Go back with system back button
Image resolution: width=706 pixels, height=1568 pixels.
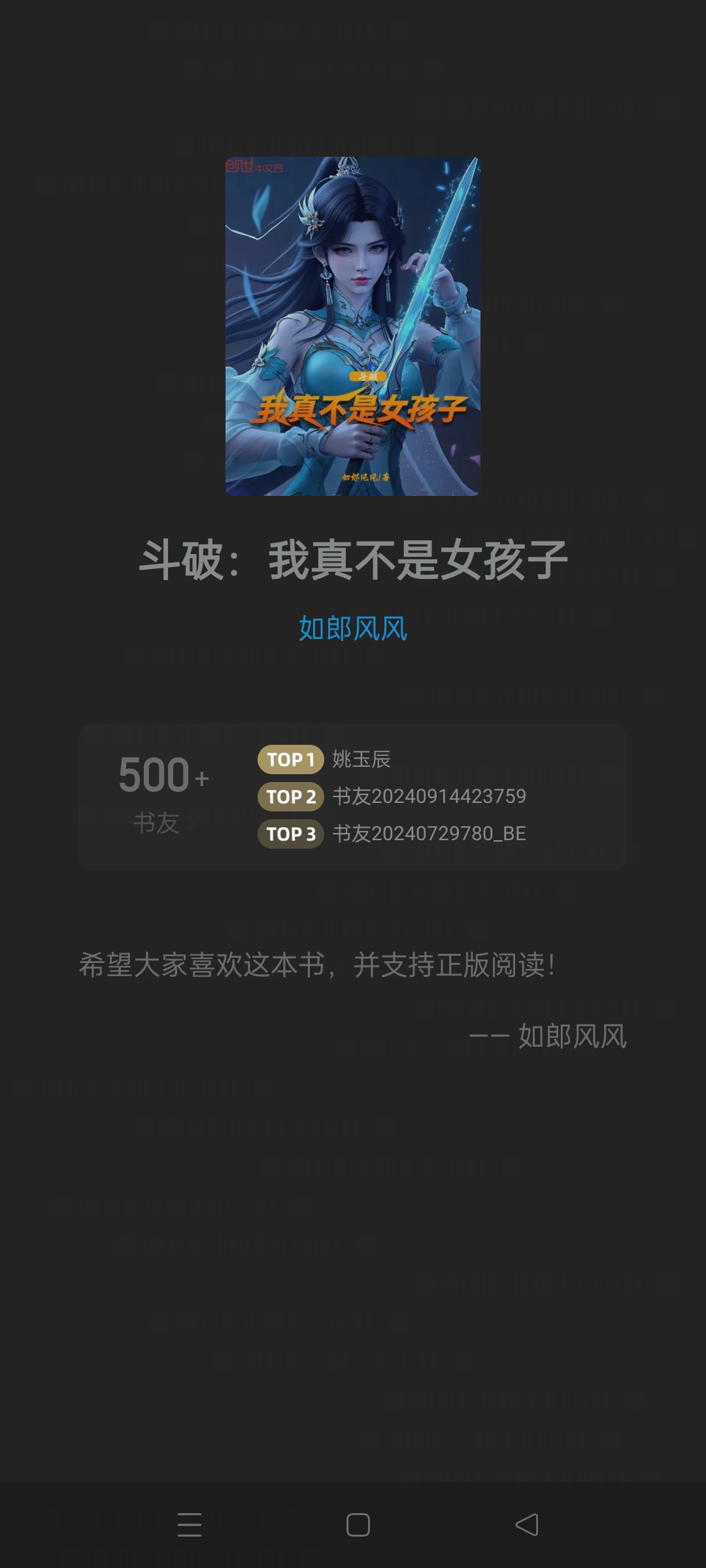(x=527, y=1525)
